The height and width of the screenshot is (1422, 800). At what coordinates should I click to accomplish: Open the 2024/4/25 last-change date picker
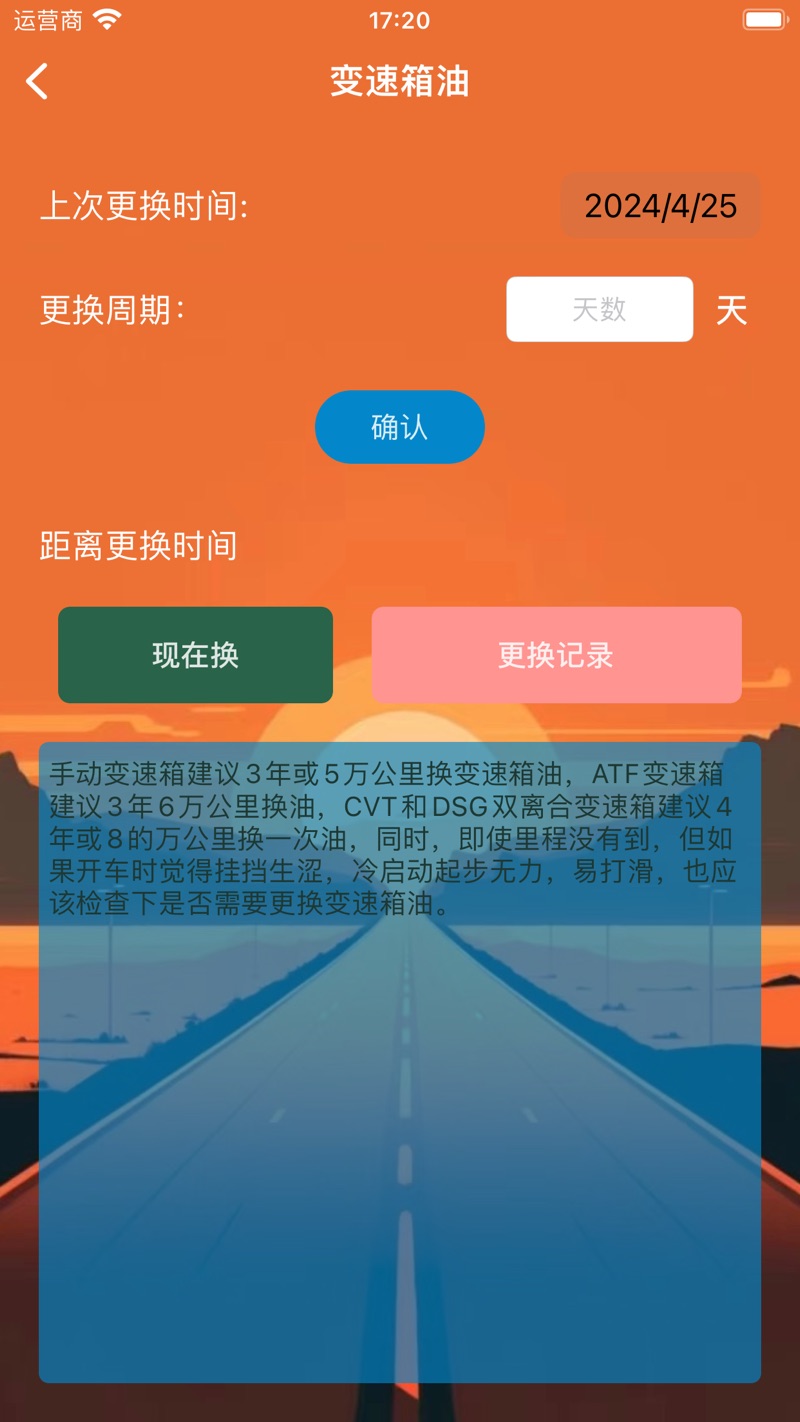(x=661, y=206)
